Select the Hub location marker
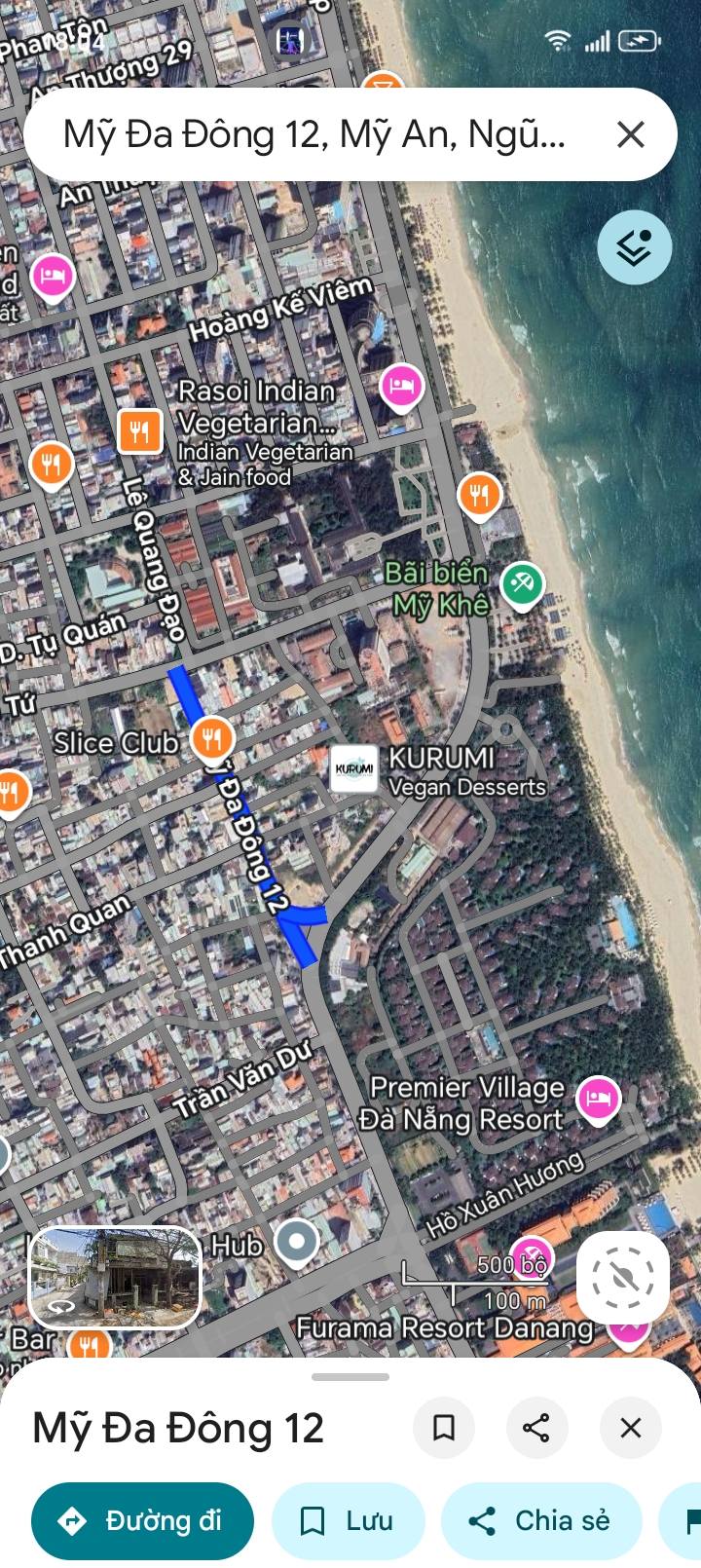This screenshot has height=1568, width=701. [296, 1242]
